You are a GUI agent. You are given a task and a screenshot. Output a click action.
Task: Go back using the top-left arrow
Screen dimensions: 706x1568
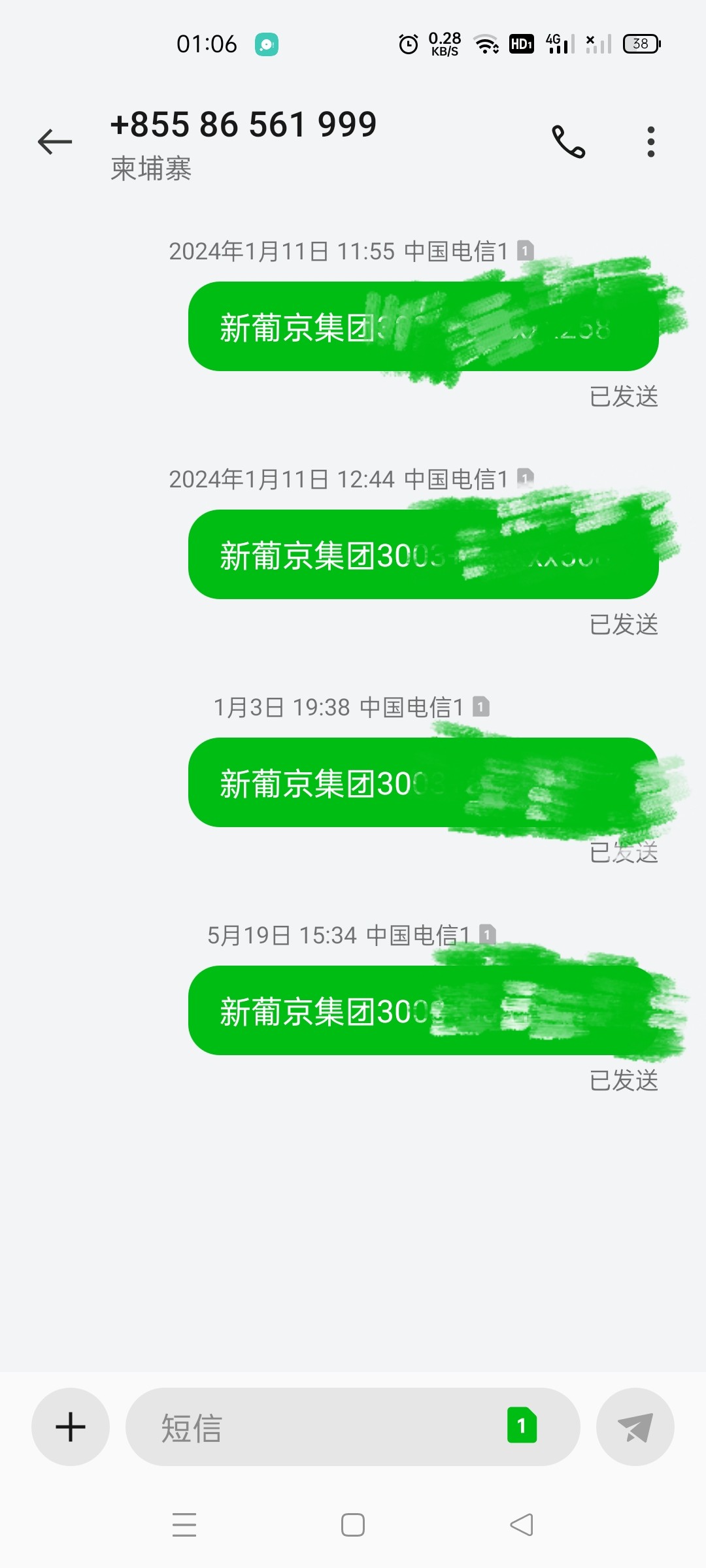[55, 142]
